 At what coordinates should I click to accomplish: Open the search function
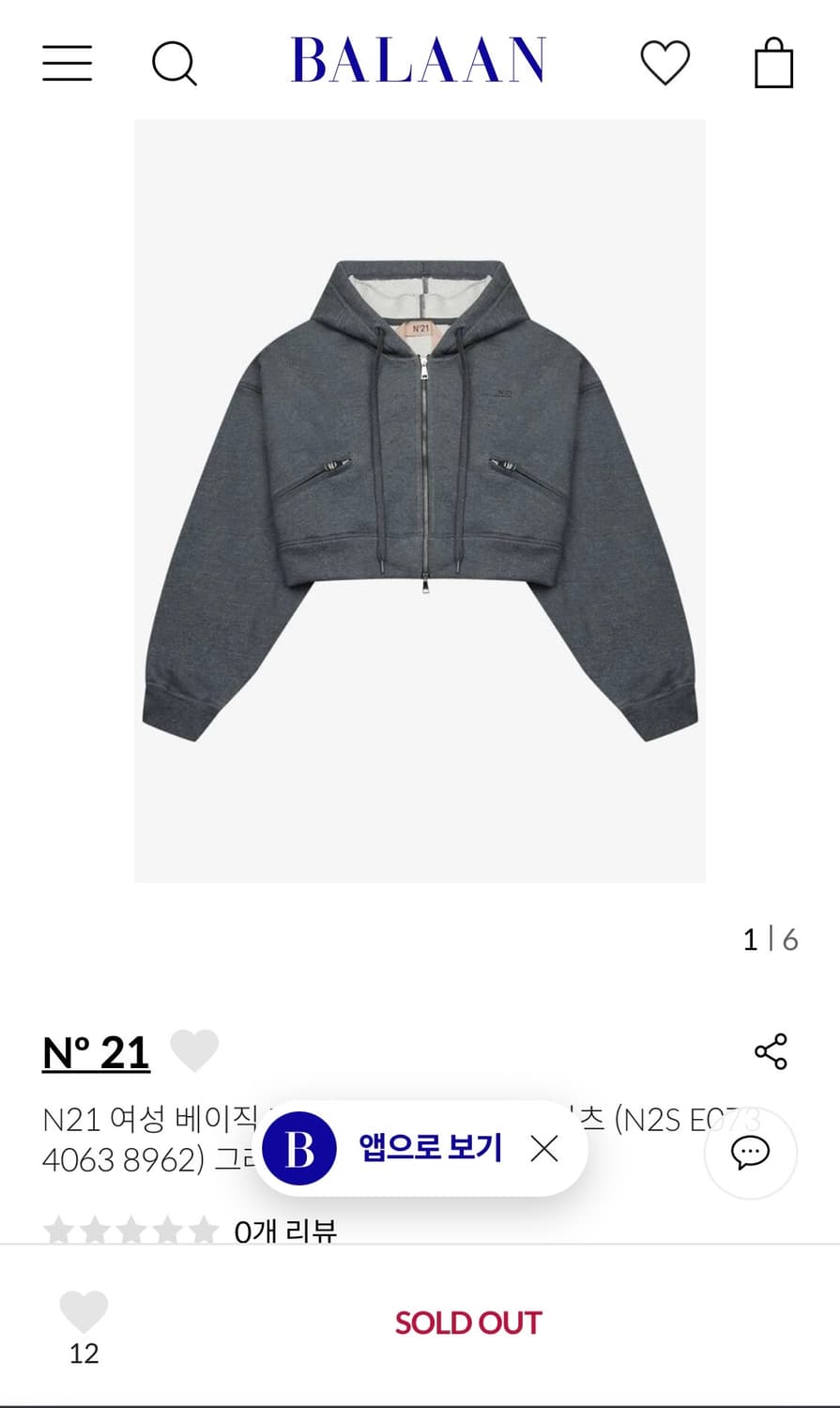[175, 63]
